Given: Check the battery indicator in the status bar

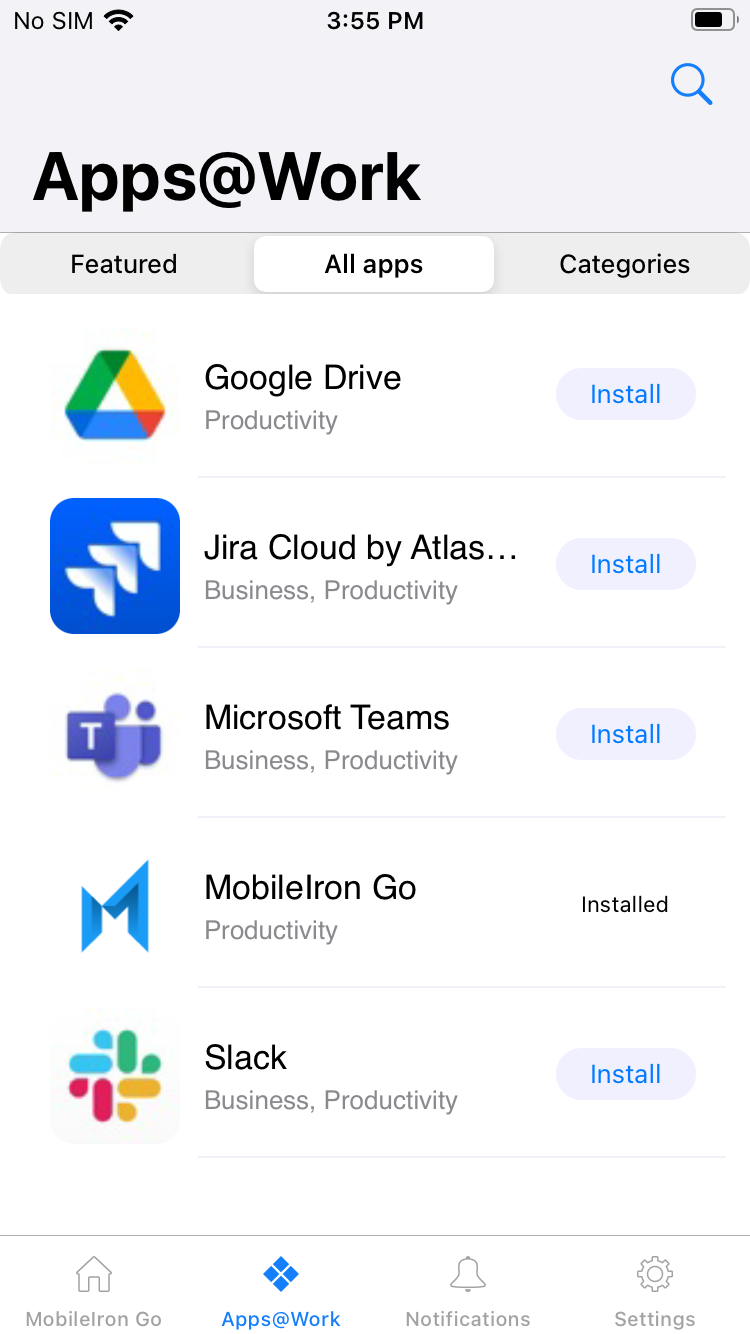Looking at the screenshot, I should click(711, 18).
